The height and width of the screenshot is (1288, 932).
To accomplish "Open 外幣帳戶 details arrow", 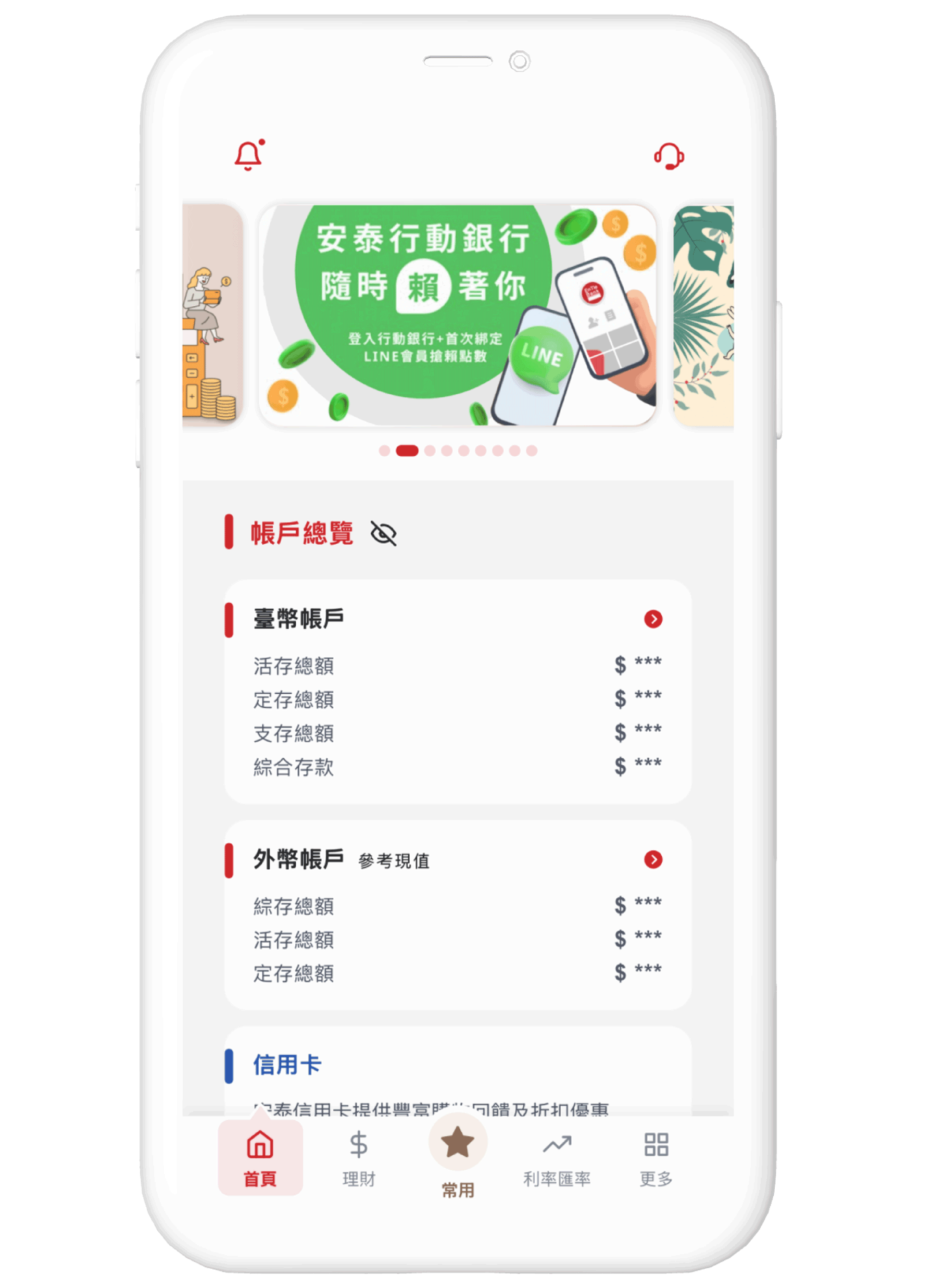I will [653, 860].
